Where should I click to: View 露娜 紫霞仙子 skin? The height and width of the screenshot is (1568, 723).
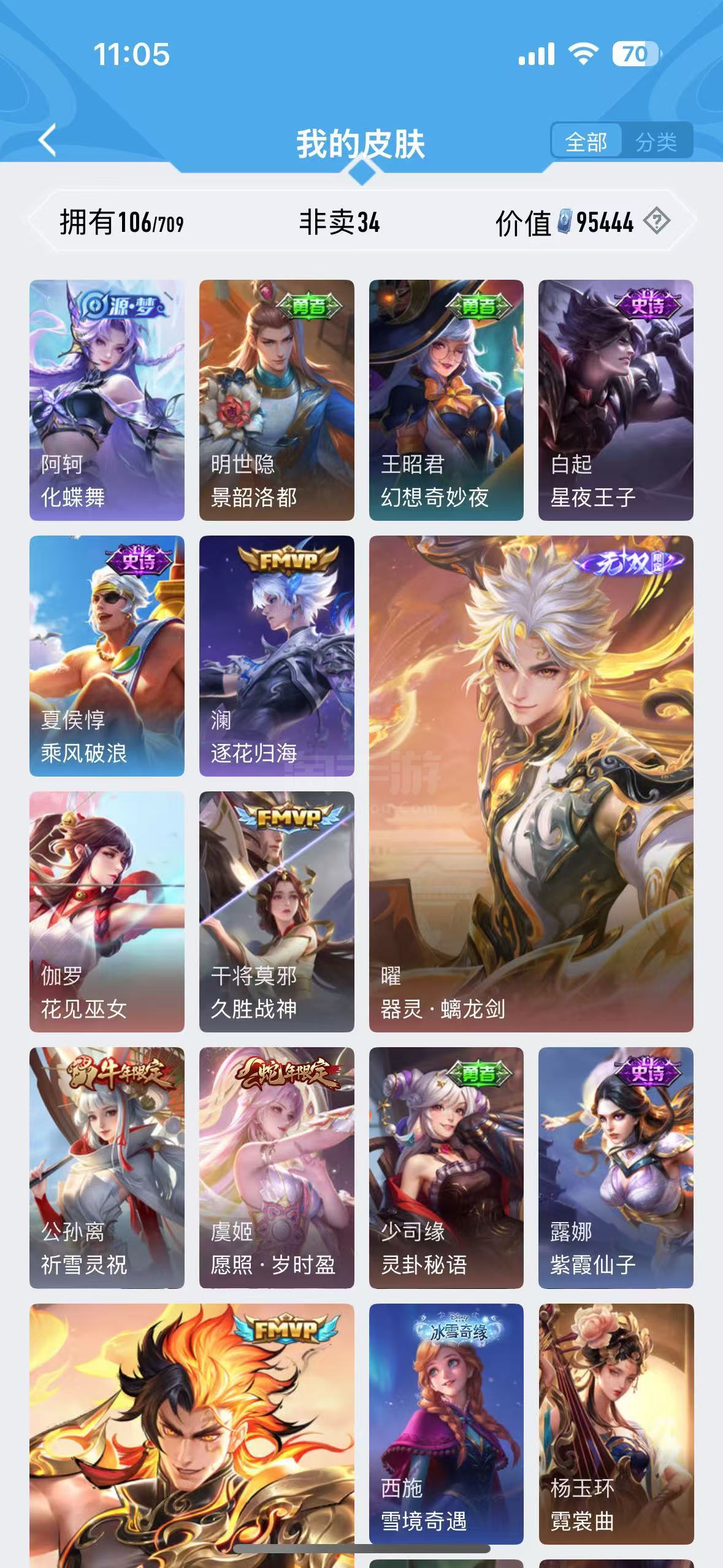tap(616, 1168)
